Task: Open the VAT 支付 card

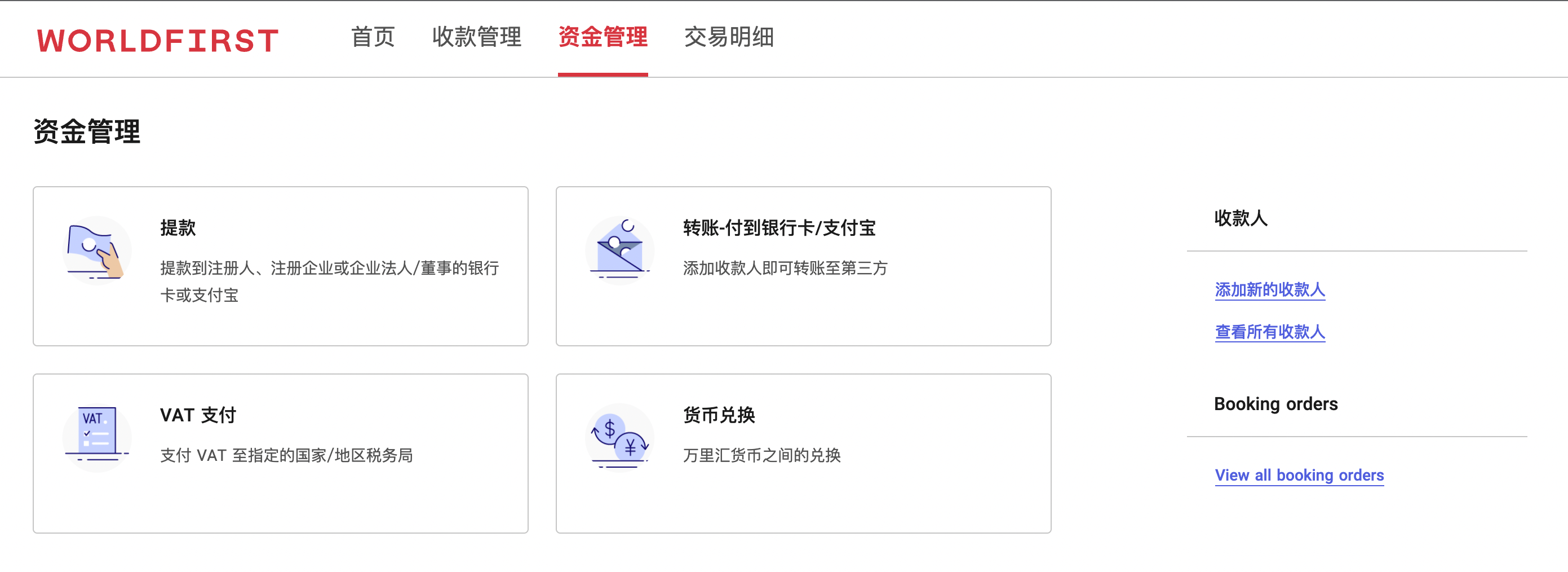Action: [x=280, y=453]
